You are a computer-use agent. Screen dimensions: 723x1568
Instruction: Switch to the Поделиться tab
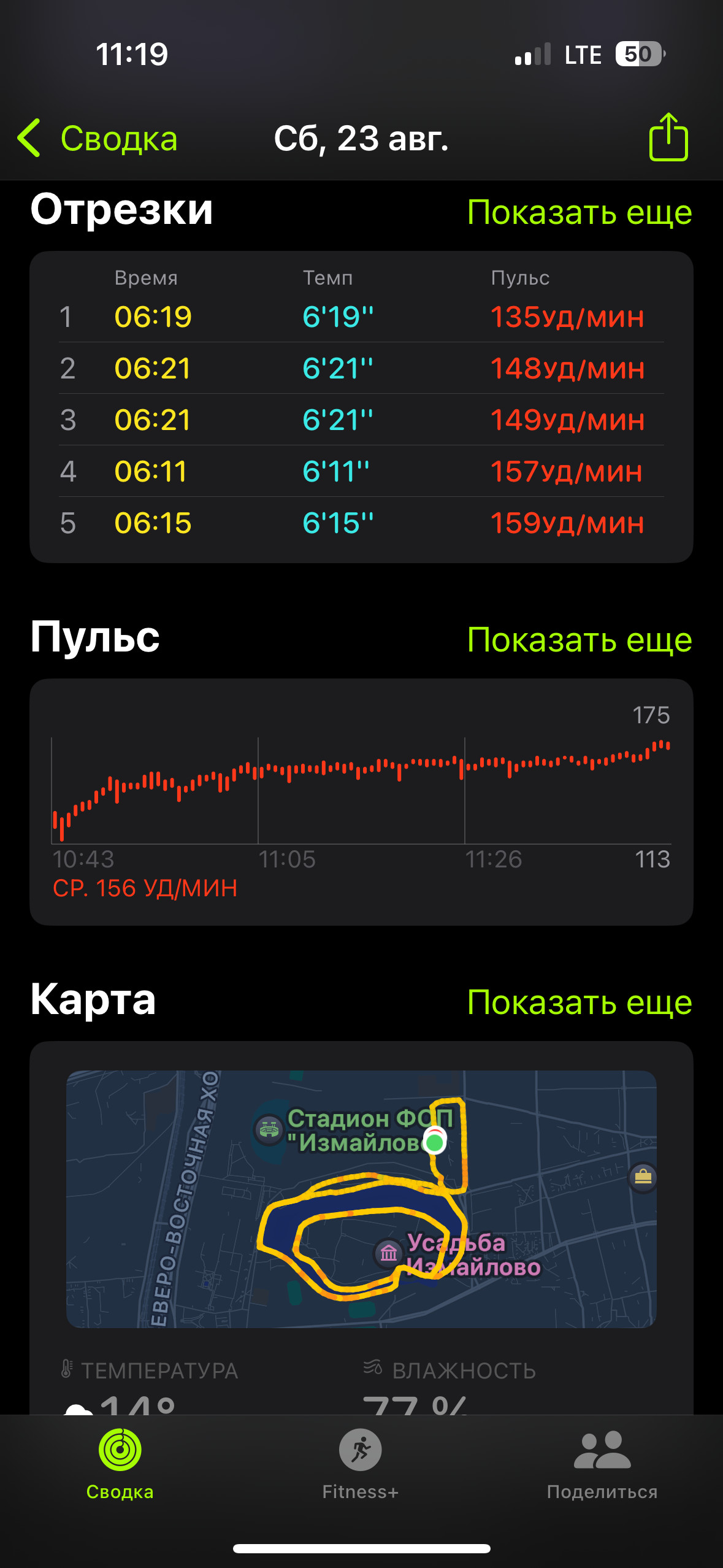point(602,1464)
